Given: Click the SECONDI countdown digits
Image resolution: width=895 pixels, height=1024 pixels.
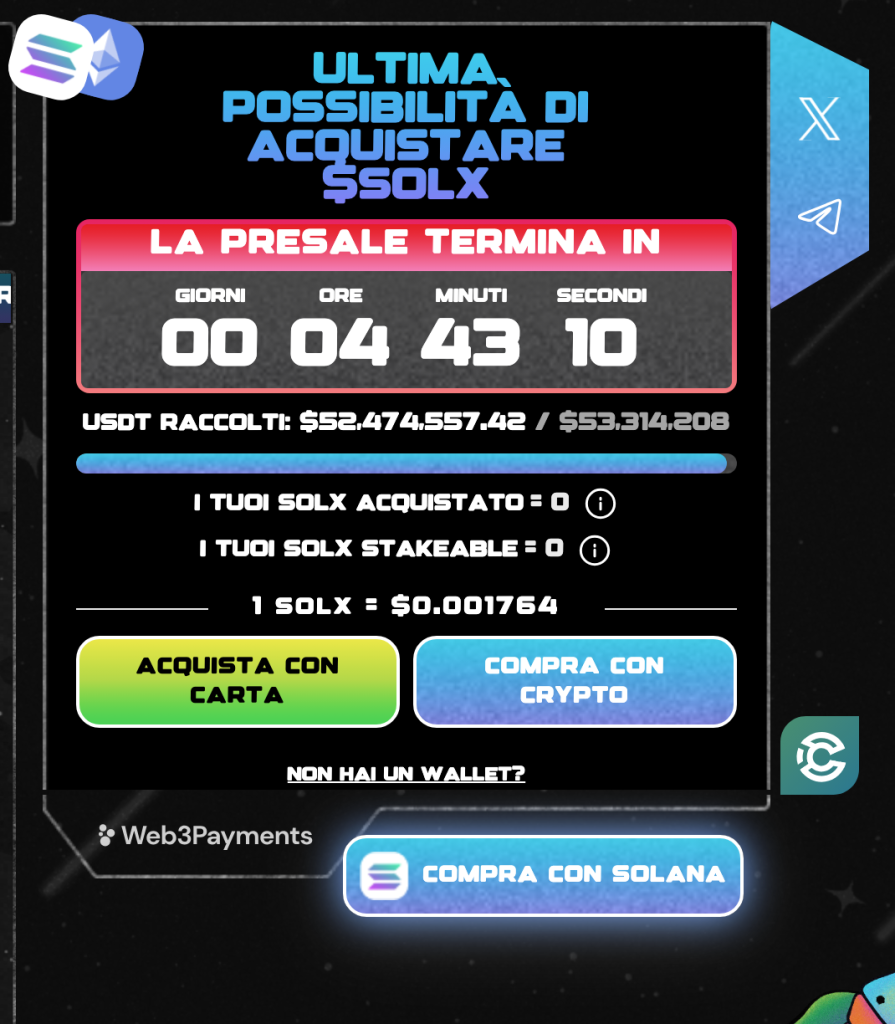Looking at the screenshot, I should (x=601, y=340).
